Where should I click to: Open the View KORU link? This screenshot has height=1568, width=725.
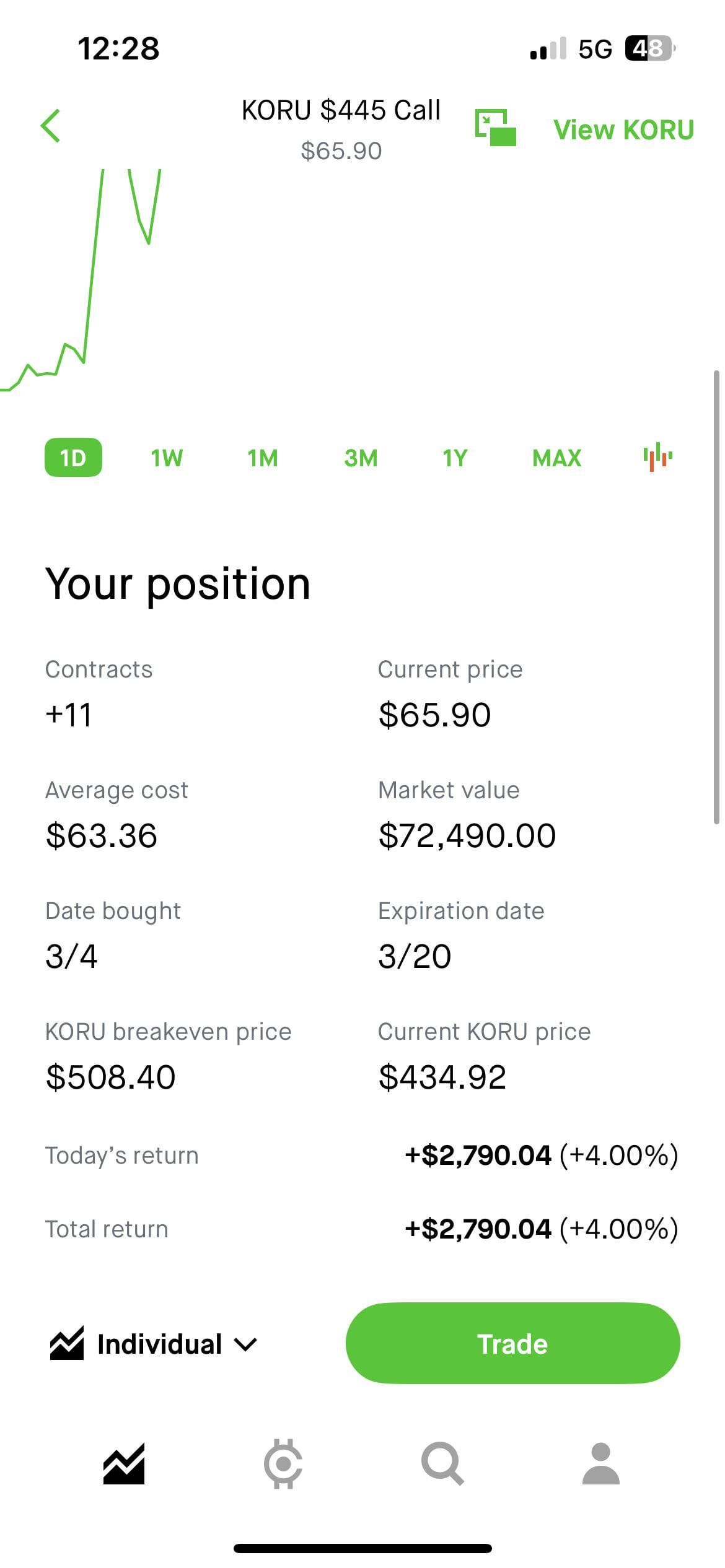click(623, 130)
